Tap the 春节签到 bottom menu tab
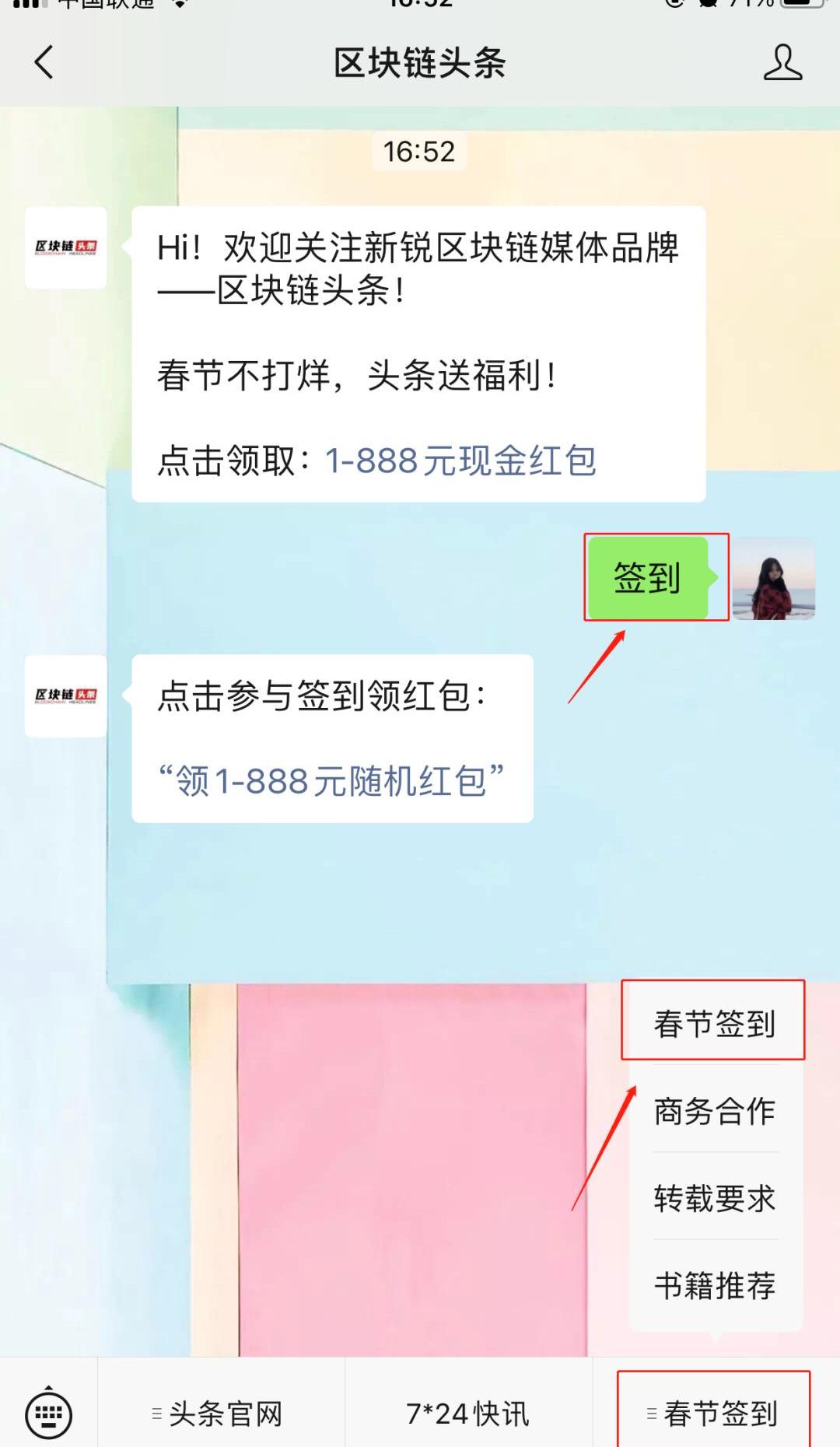Image resolution: width=840 pixels, height=1447 pixels. pos(716,1413)
